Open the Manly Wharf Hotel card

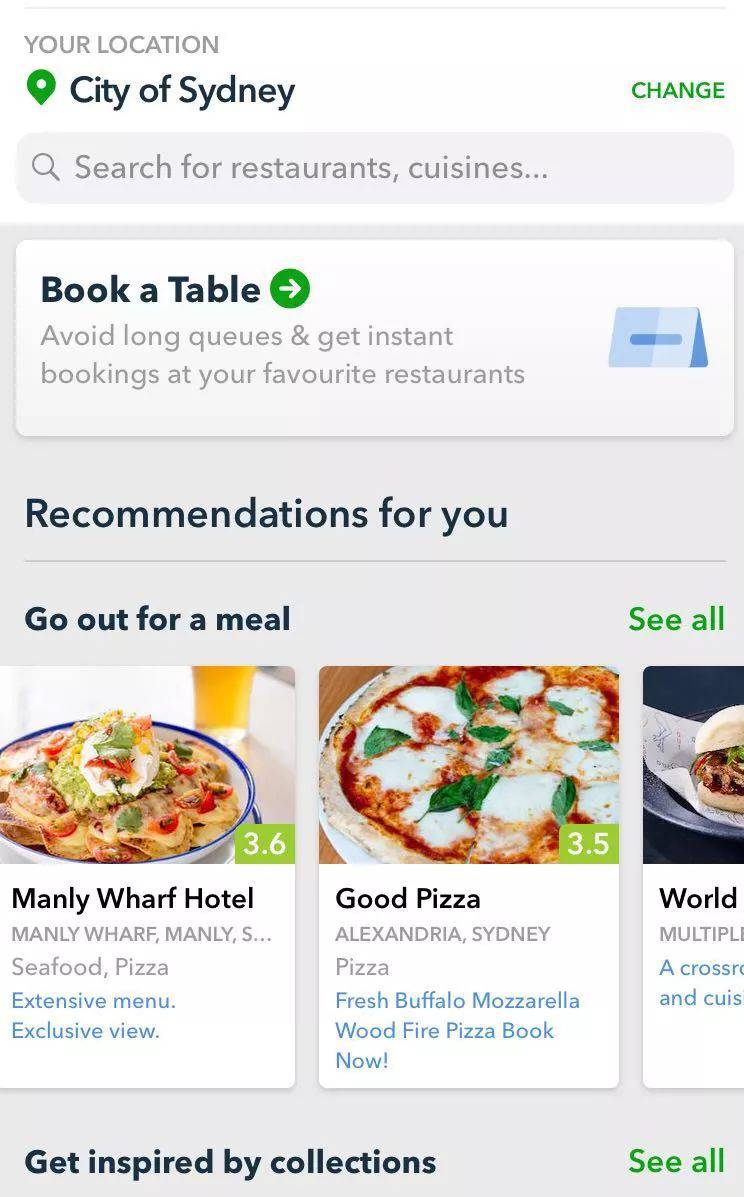point(146,875)
